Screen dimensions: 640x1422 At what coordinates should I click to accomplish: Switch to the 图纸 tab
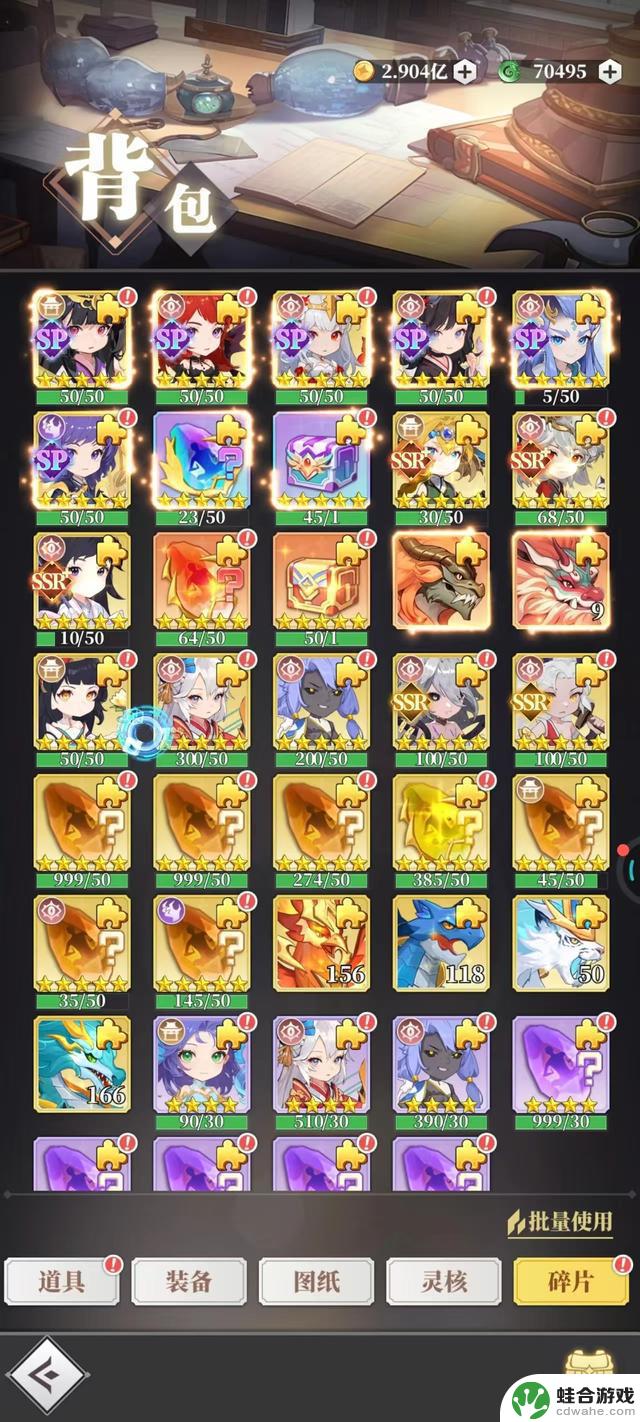pyautogui.click(x=316, y=1282)
